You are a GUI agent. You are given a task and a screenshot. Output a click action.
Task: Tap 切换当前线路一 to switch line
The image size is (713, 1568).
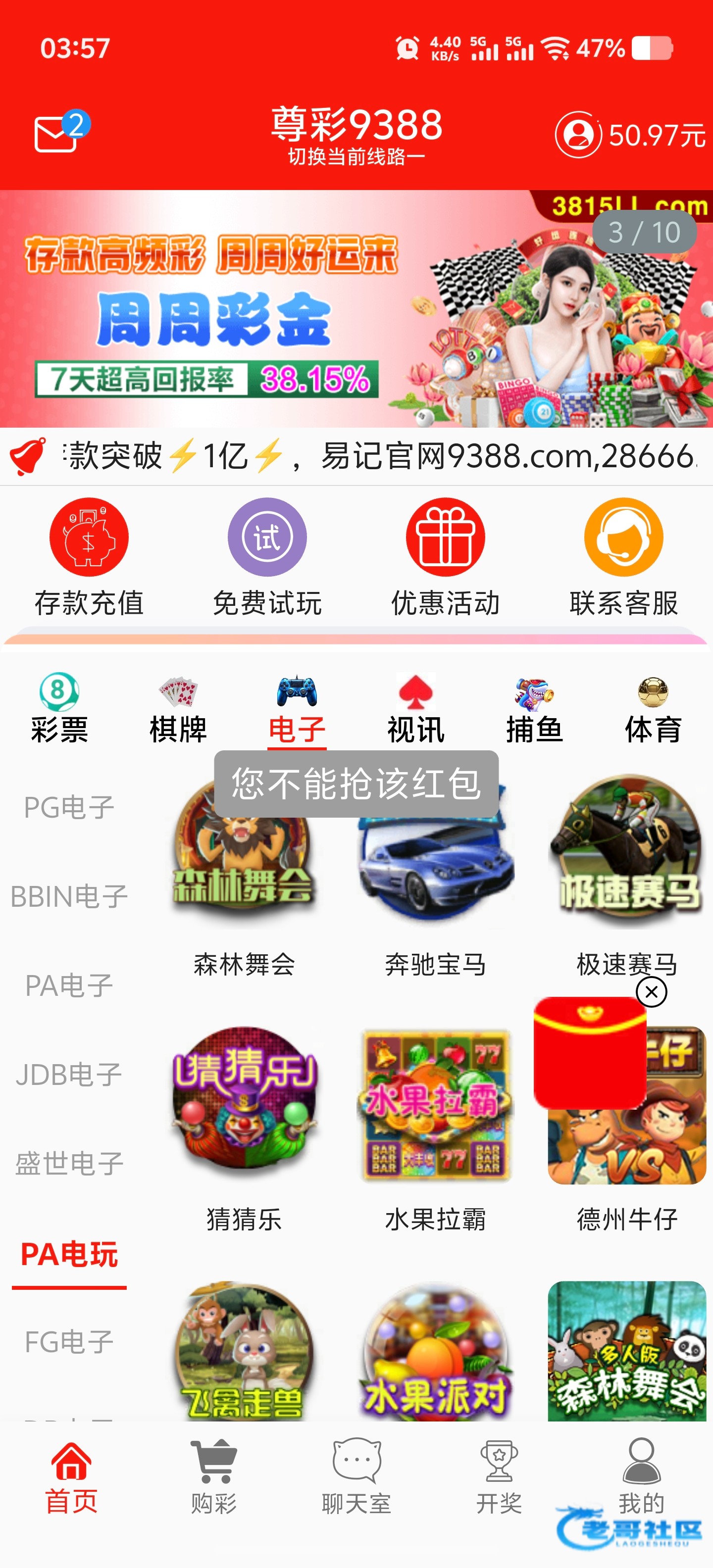(356, 157)
